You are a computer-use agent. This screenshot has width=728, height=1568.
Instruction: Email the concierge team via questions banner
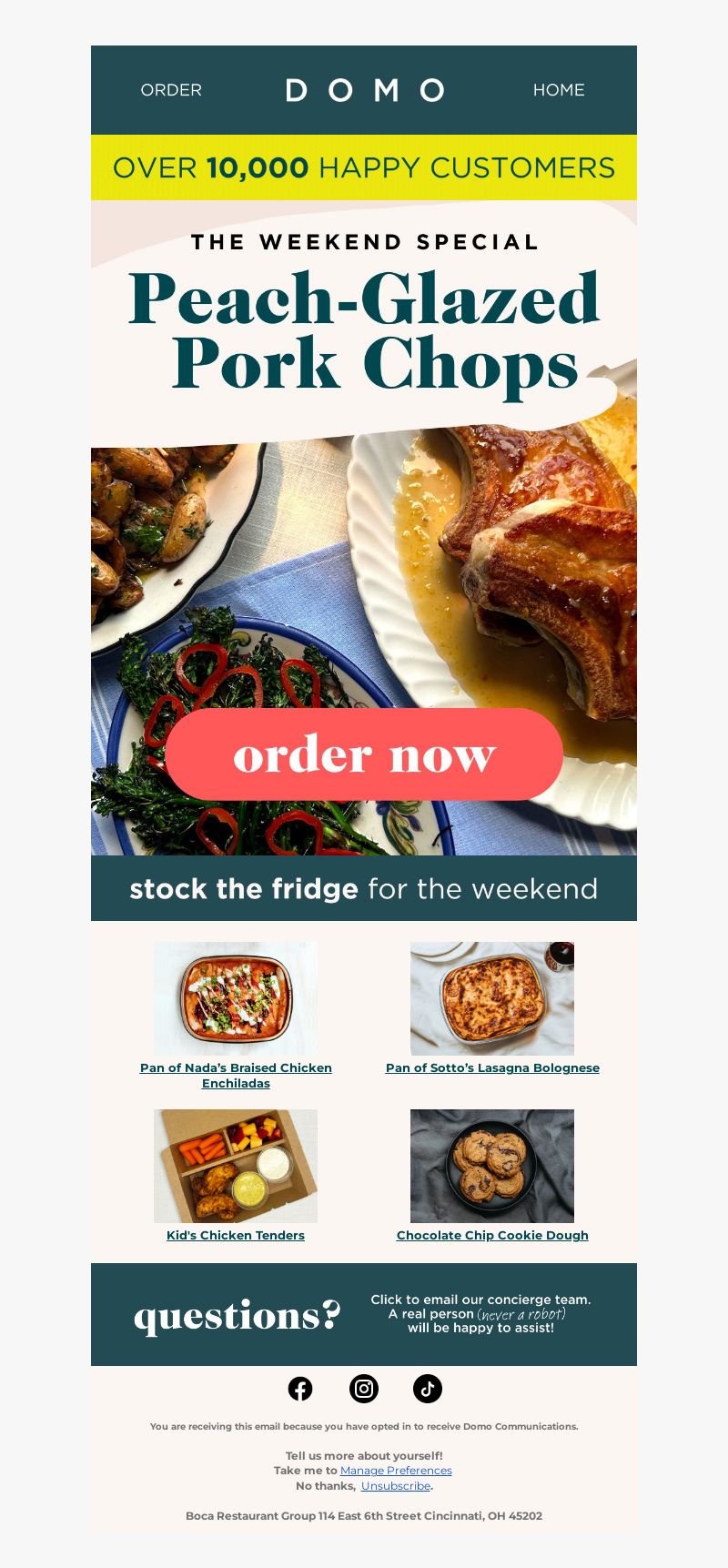coord(364,1314)
